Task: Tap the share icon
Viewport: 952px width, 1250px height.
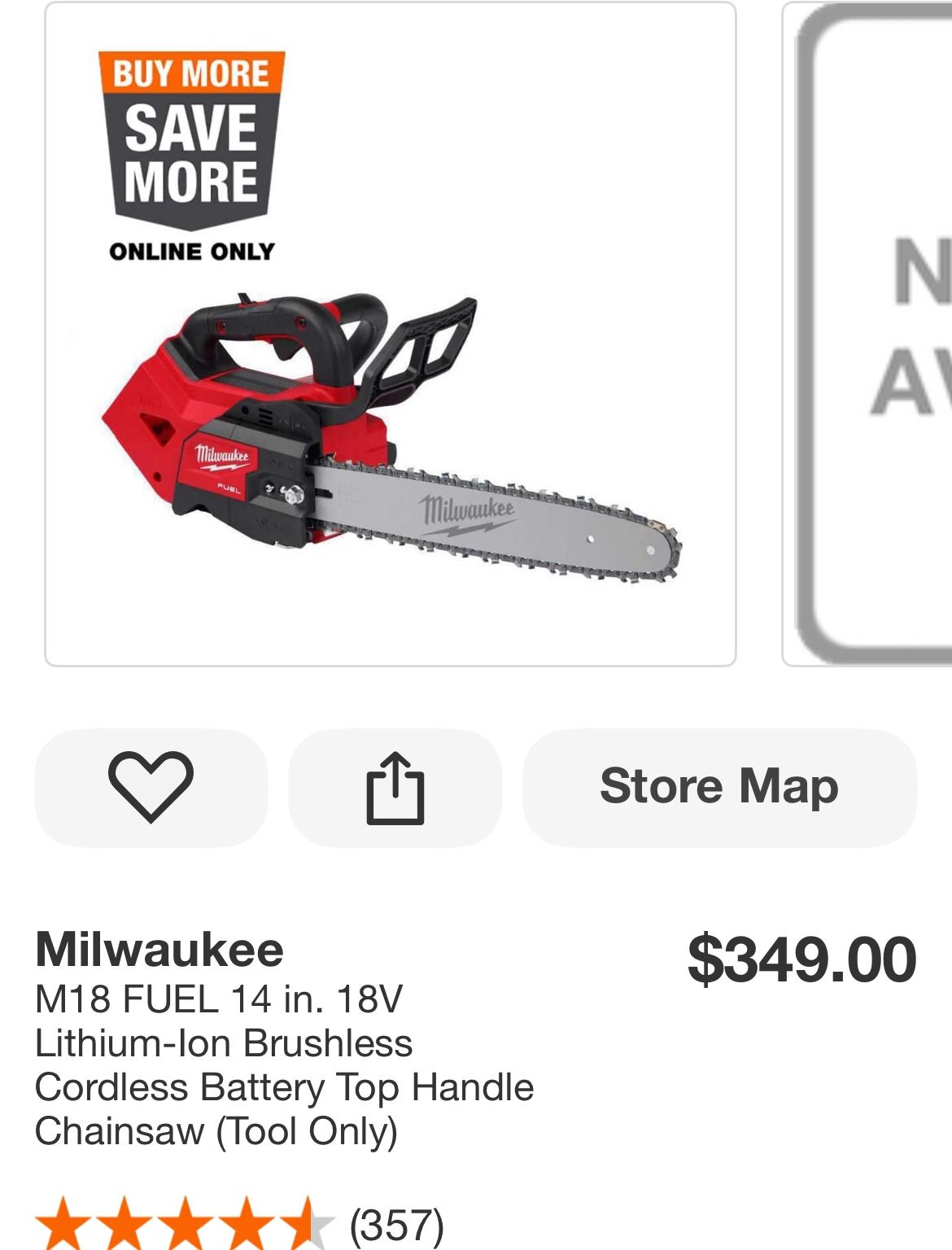Action: [x=396, y=785]
